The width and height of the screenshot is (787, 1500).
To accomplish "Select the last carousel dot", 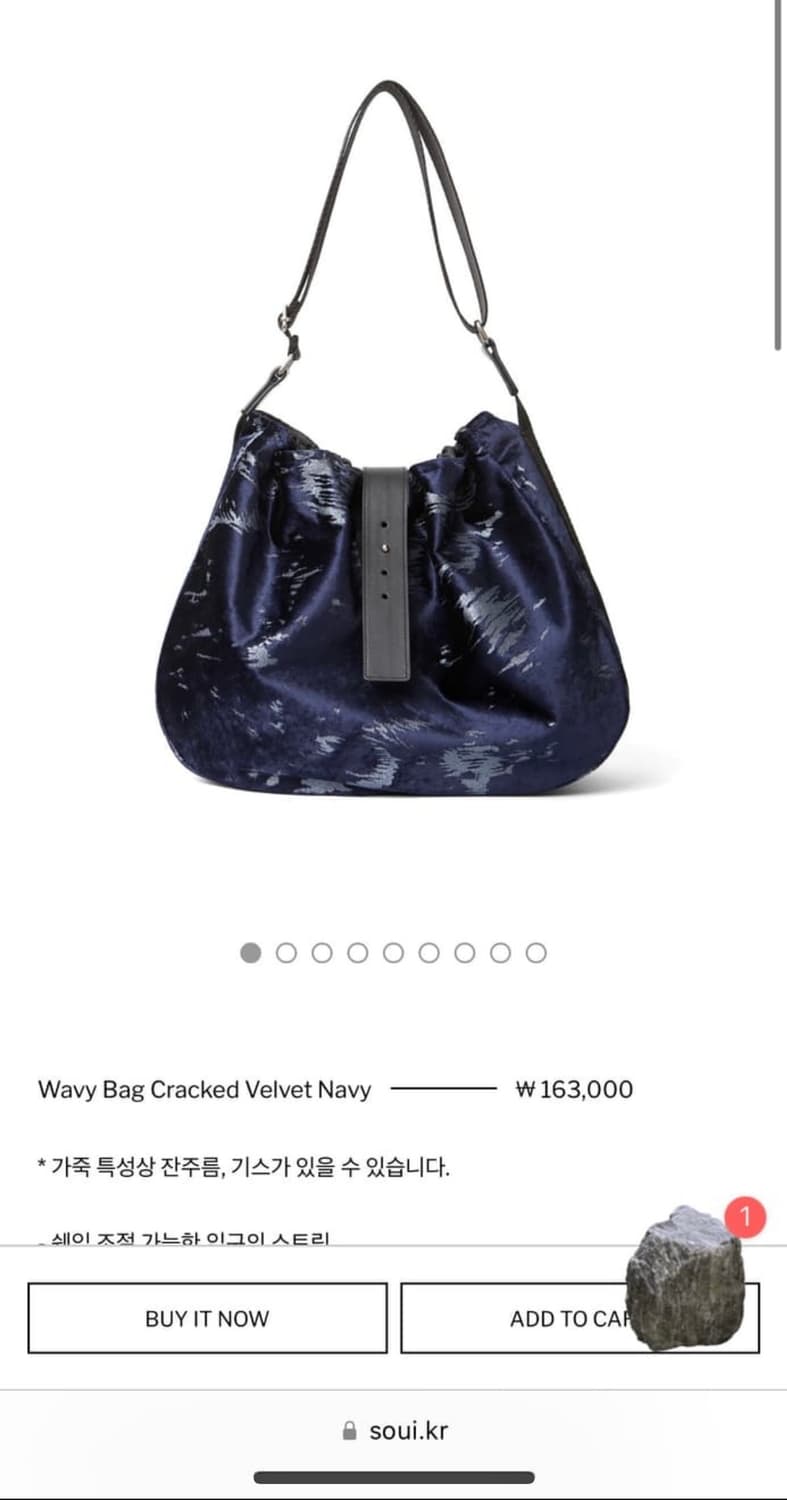I will tap(538, 953).
